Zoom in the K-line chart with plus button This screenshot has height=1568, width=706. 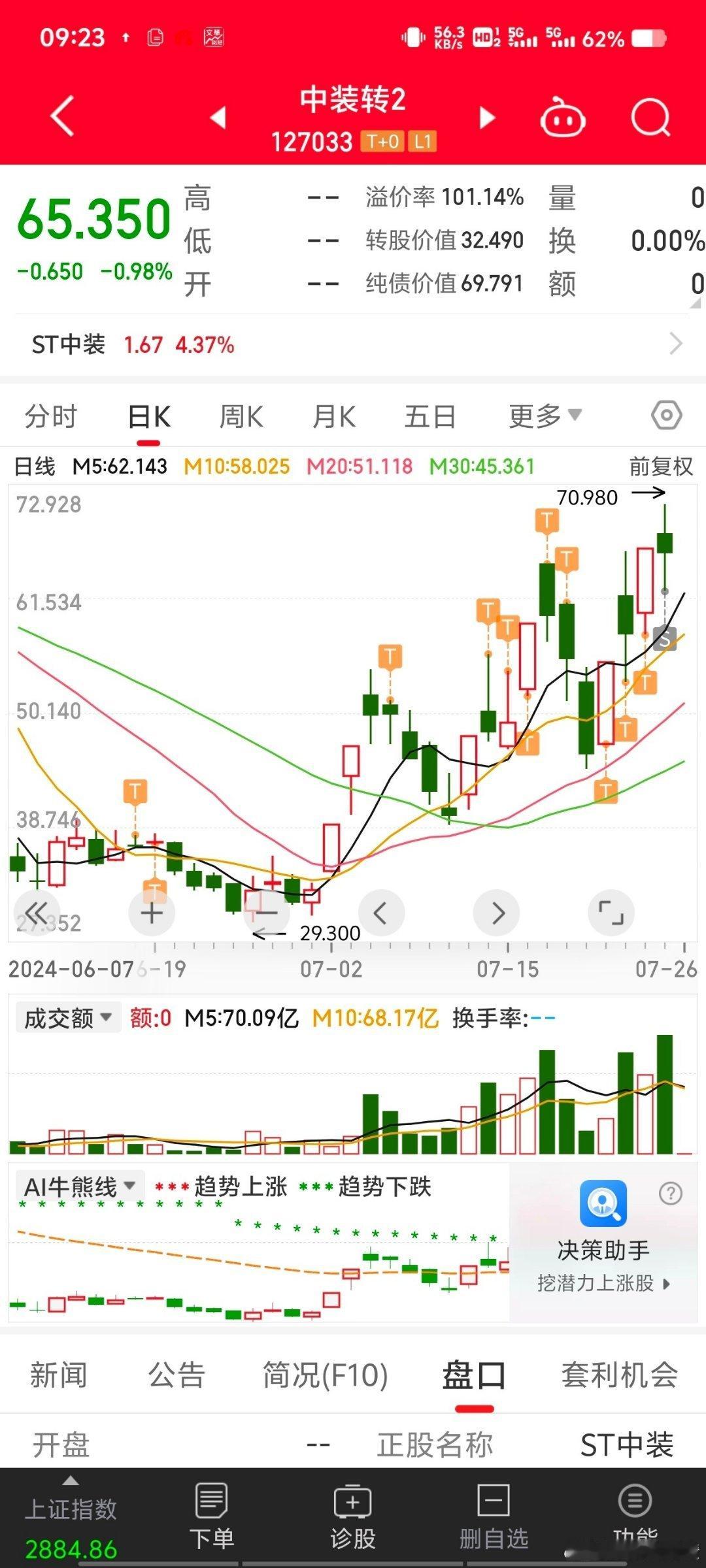point(152,913)
